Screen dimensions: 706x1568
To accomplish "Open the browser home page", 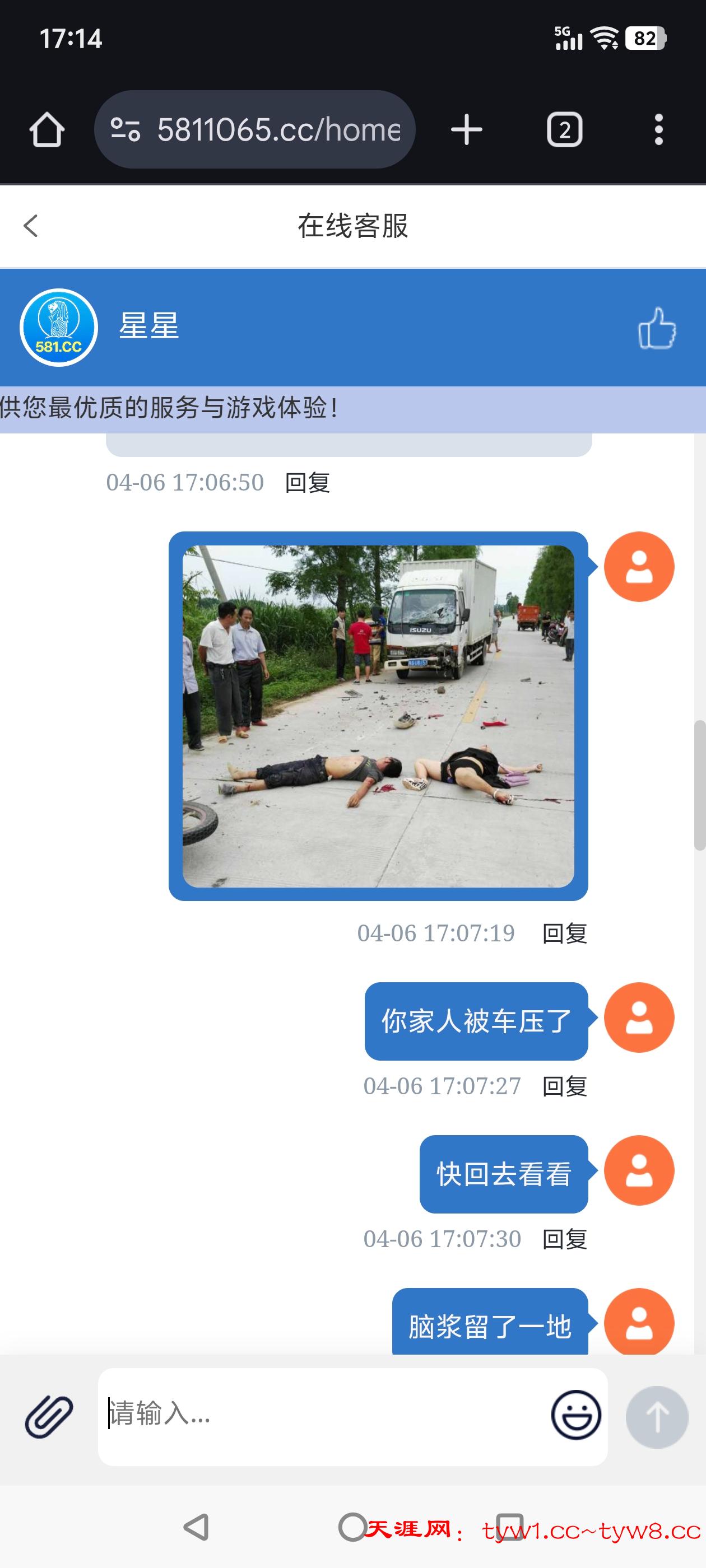I will pos(47,130).
